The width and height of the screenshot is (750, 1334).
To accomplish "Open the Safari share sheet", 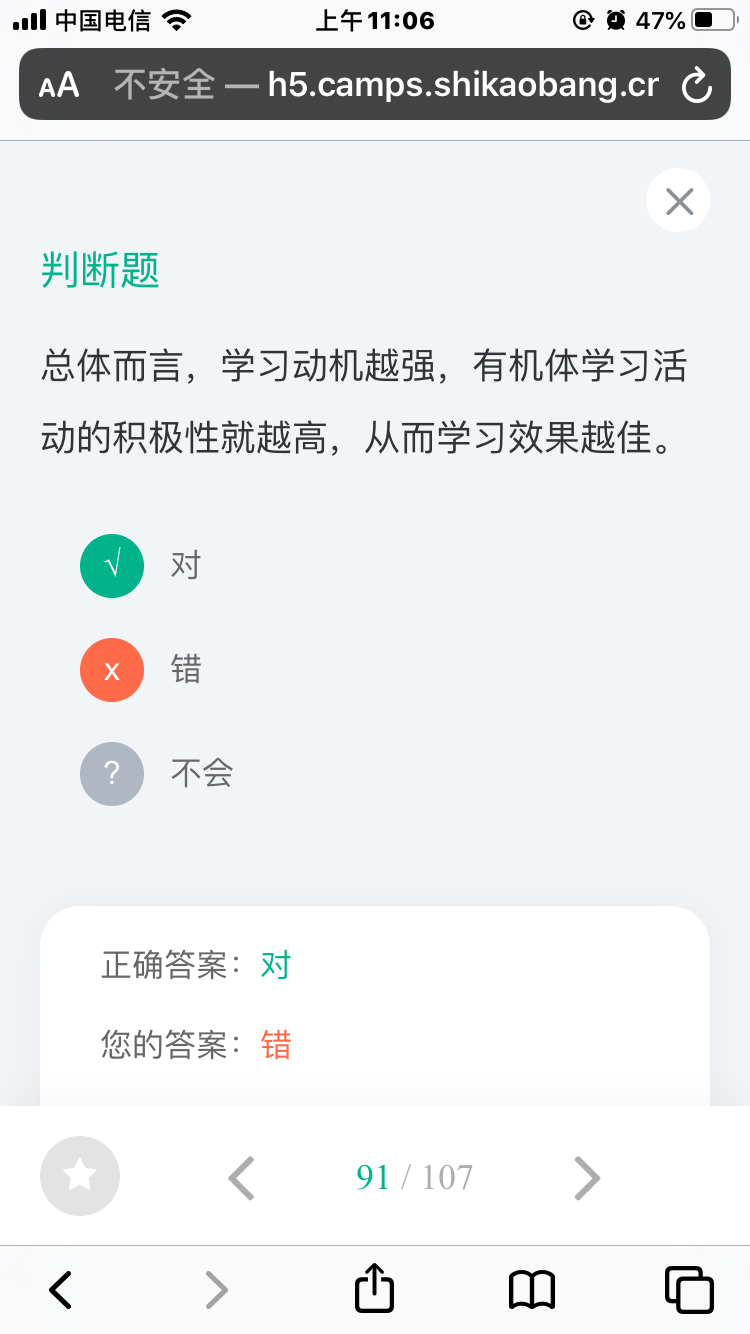I will (375, 1287).
